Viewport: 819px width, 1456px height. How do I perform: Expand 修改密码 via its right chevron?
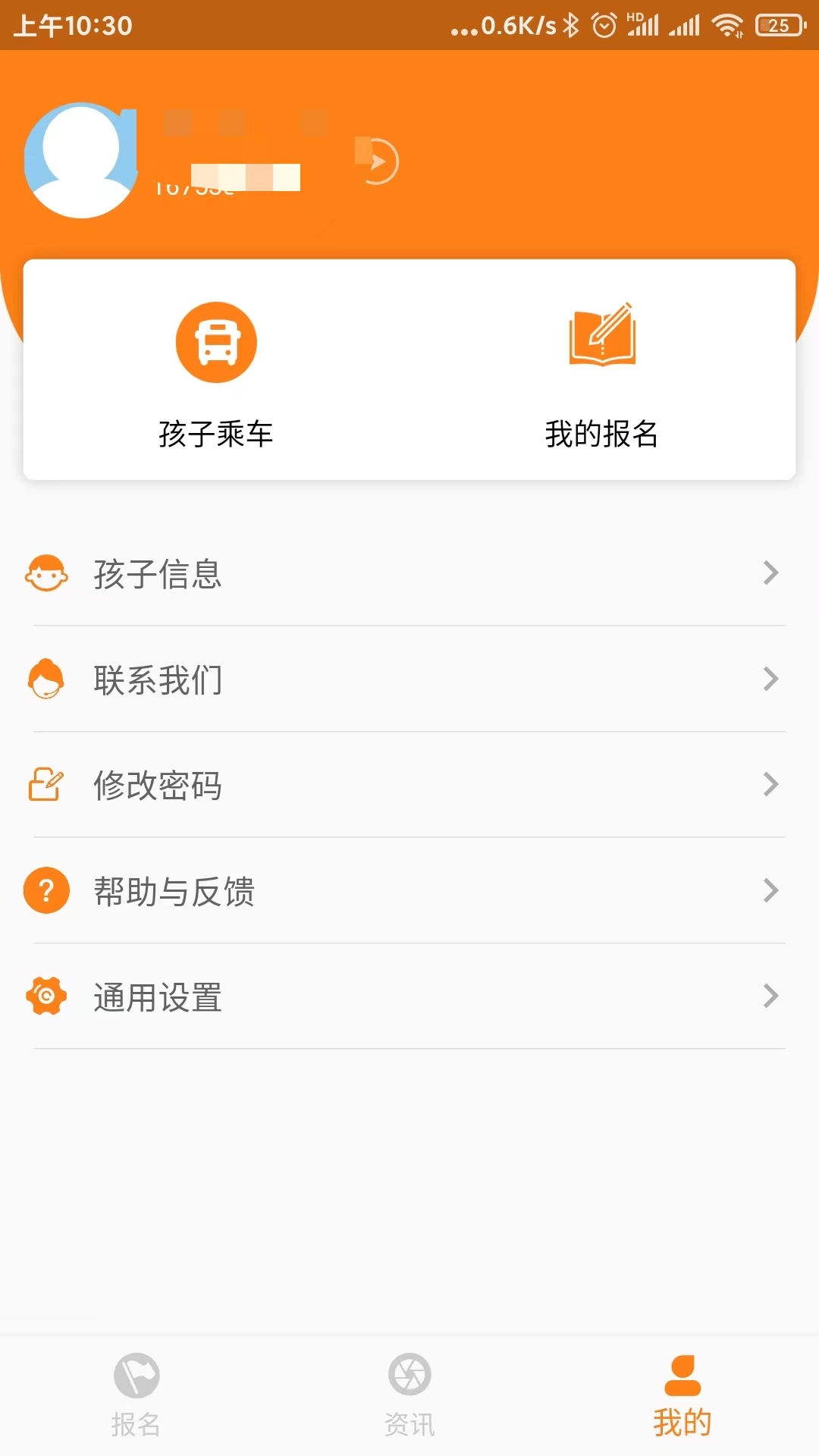pos(771,786)
